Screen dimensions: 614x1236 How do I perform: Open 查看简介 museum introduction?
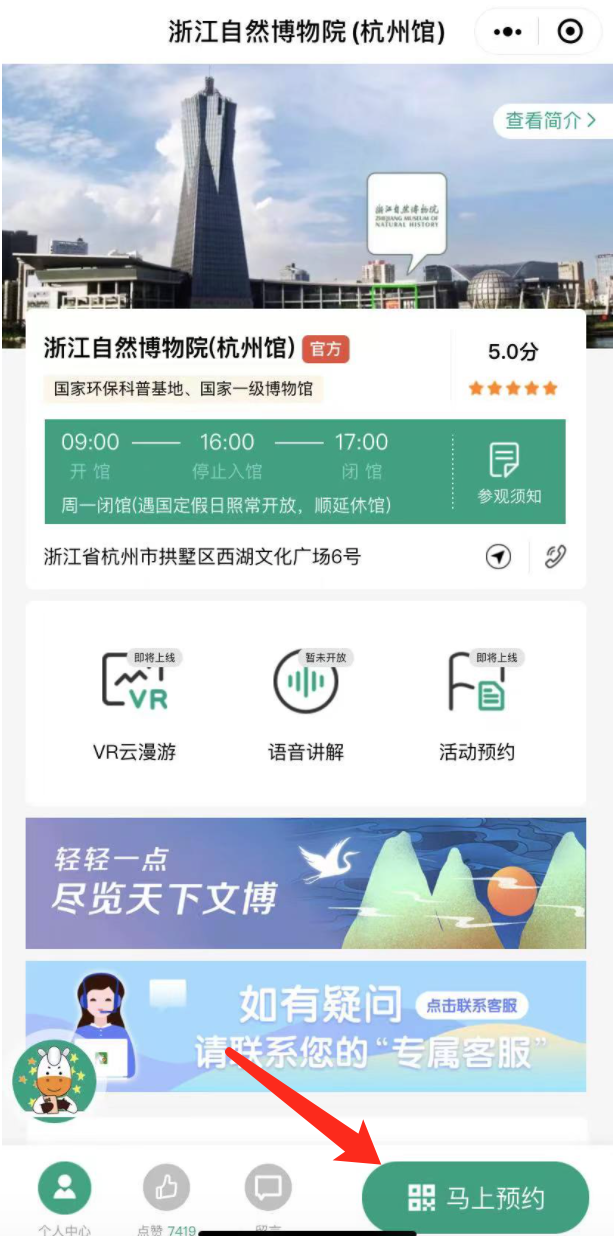pos(551,121)
